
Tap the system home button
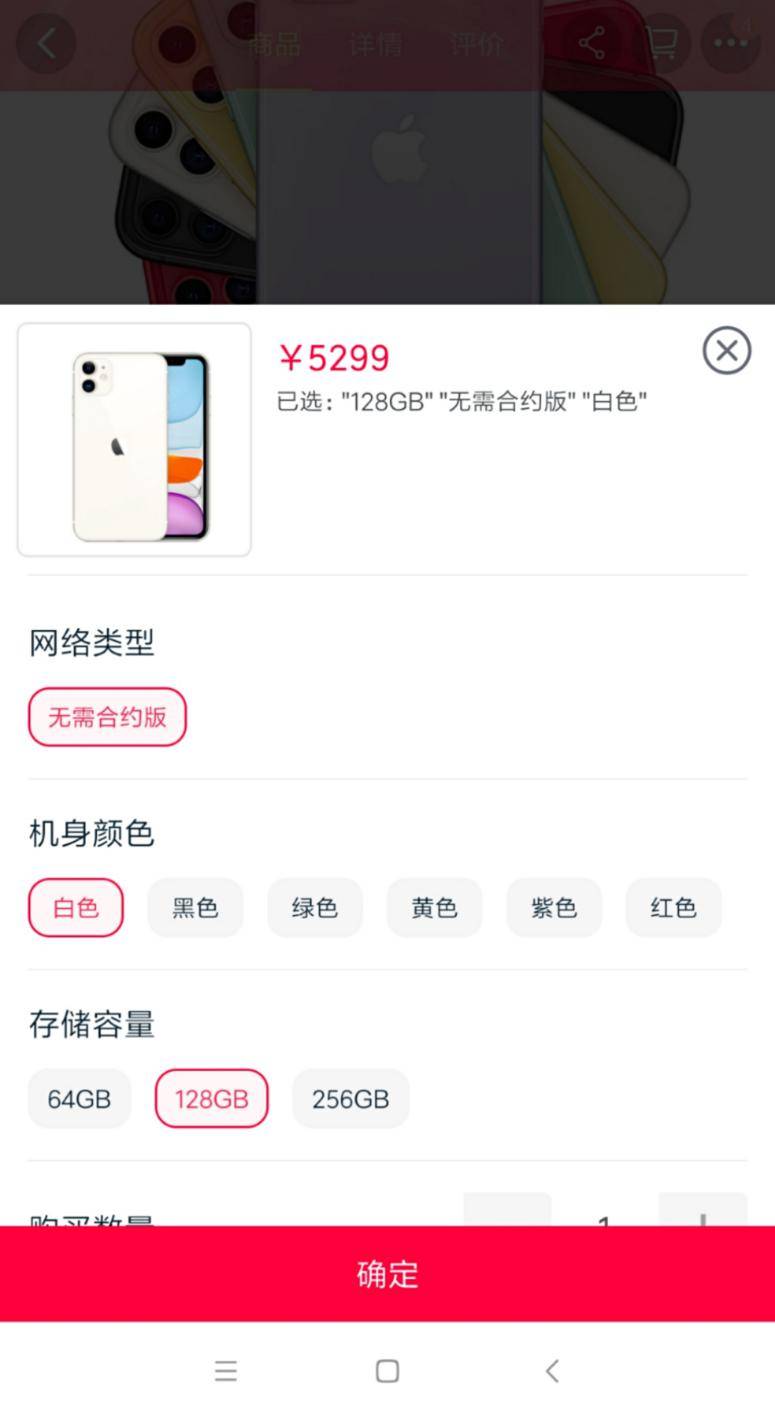click(387, 1371)
